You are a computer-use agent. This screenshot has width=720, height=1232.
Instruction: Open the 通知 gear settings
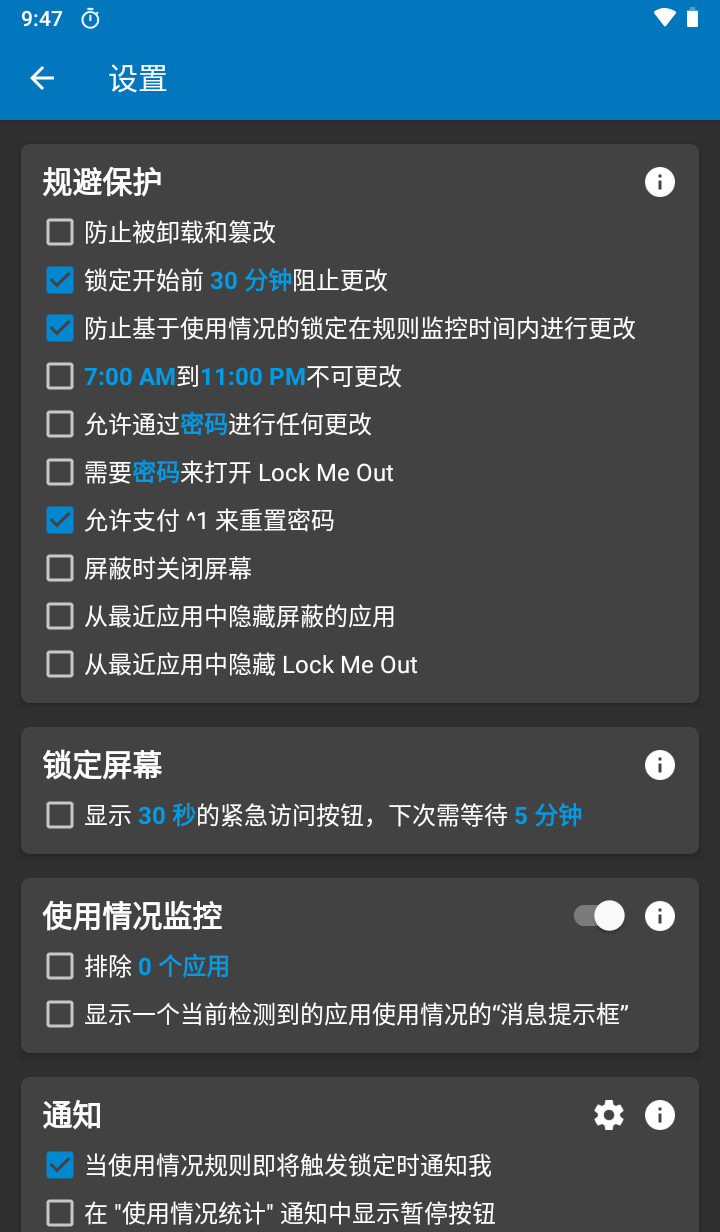click(609, 1115)
